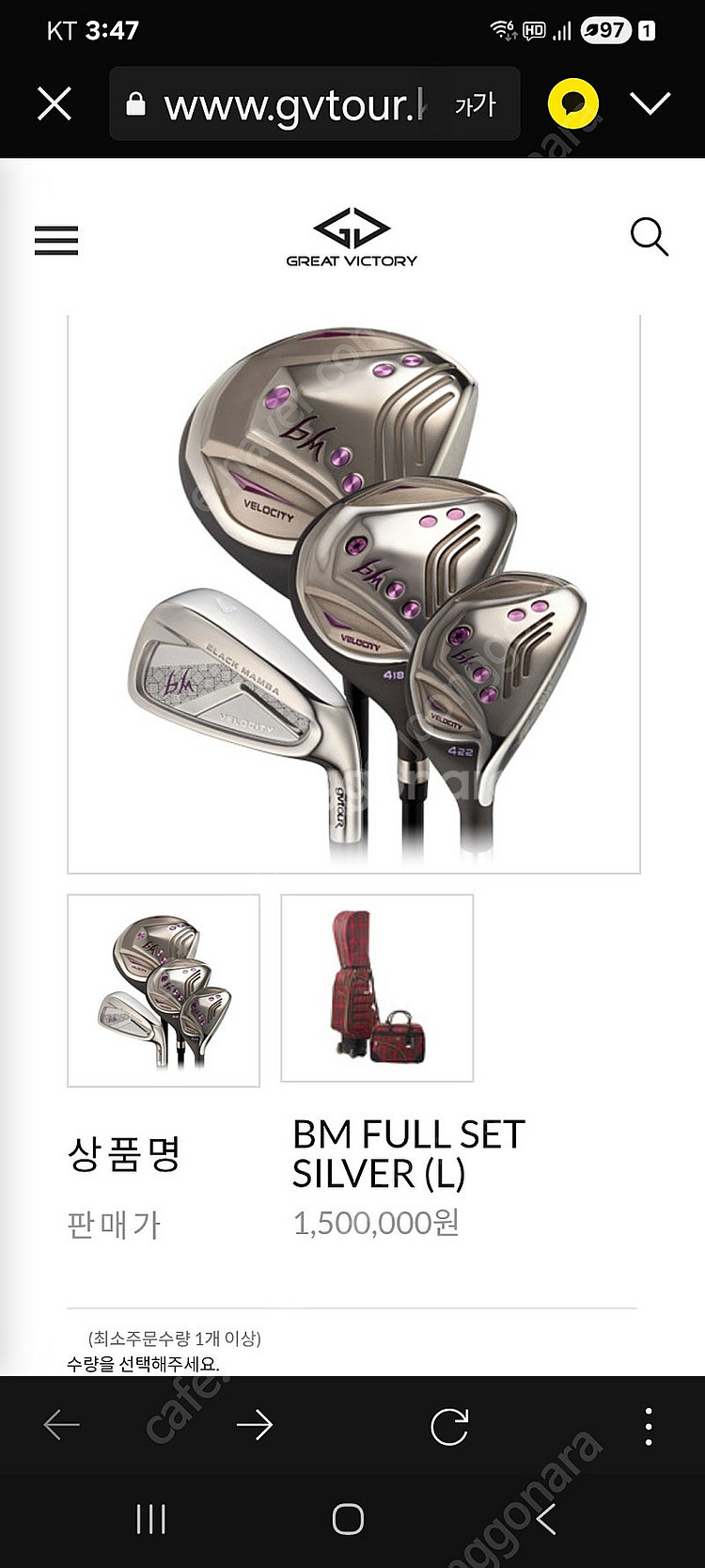The height and width of the screenshot is (1568, 705).
Task: Go back to the previous web page
Action: click(x=62, y=1426)
